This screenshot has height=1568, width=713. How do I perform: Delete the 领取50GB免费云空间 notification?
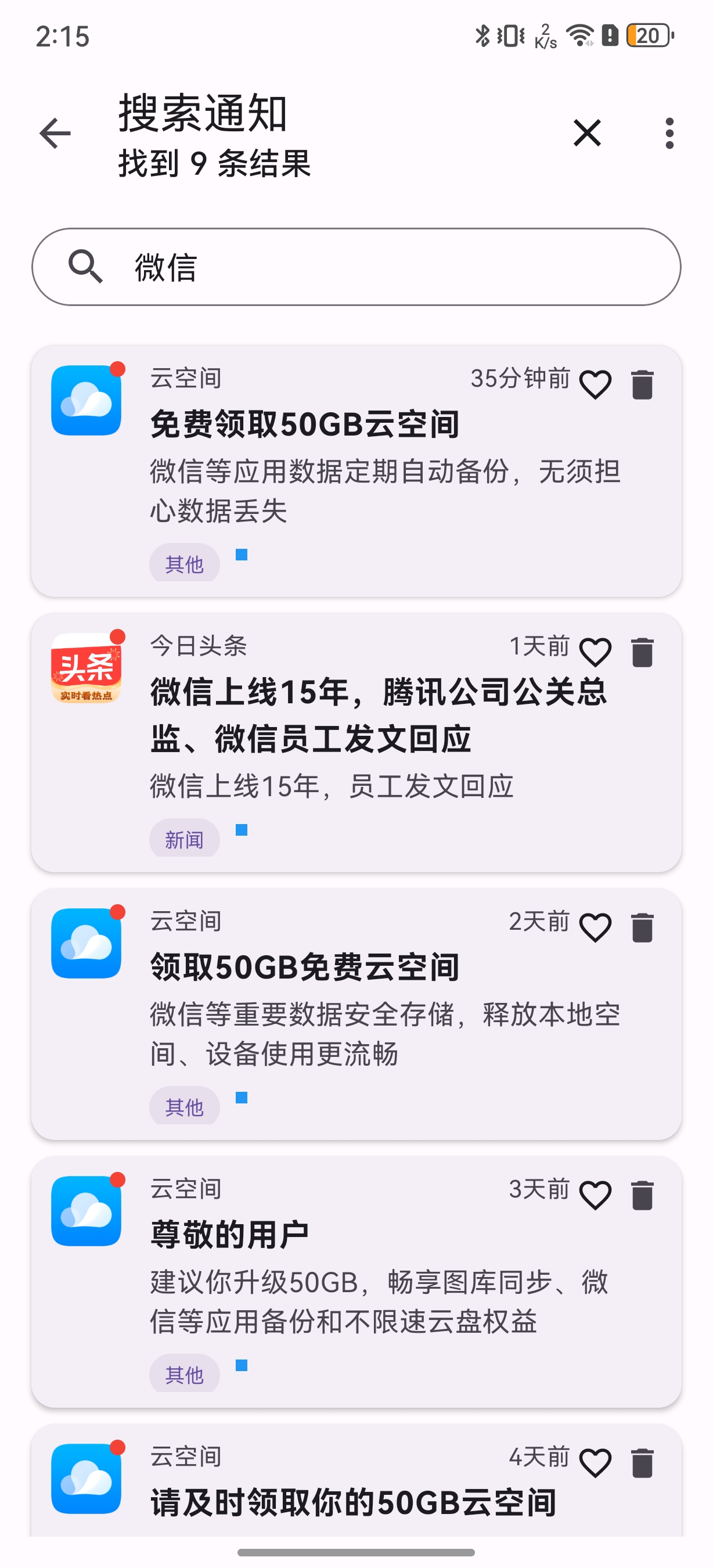click(642, 927)
